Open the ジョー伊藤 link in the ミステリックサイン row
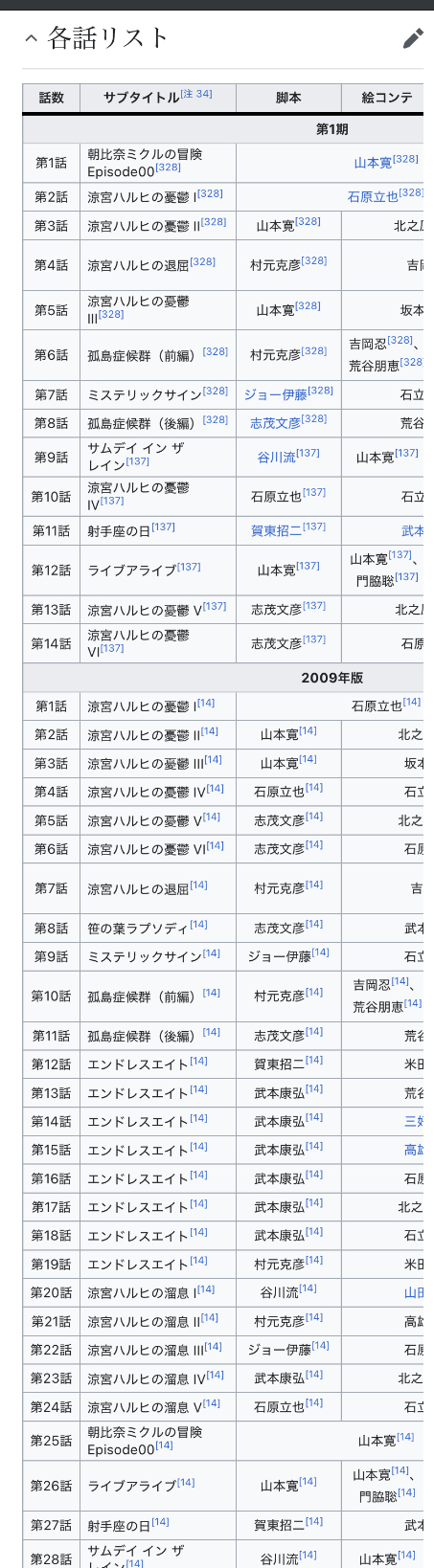Screen dimensions: 434x1568 click(275, 394)
